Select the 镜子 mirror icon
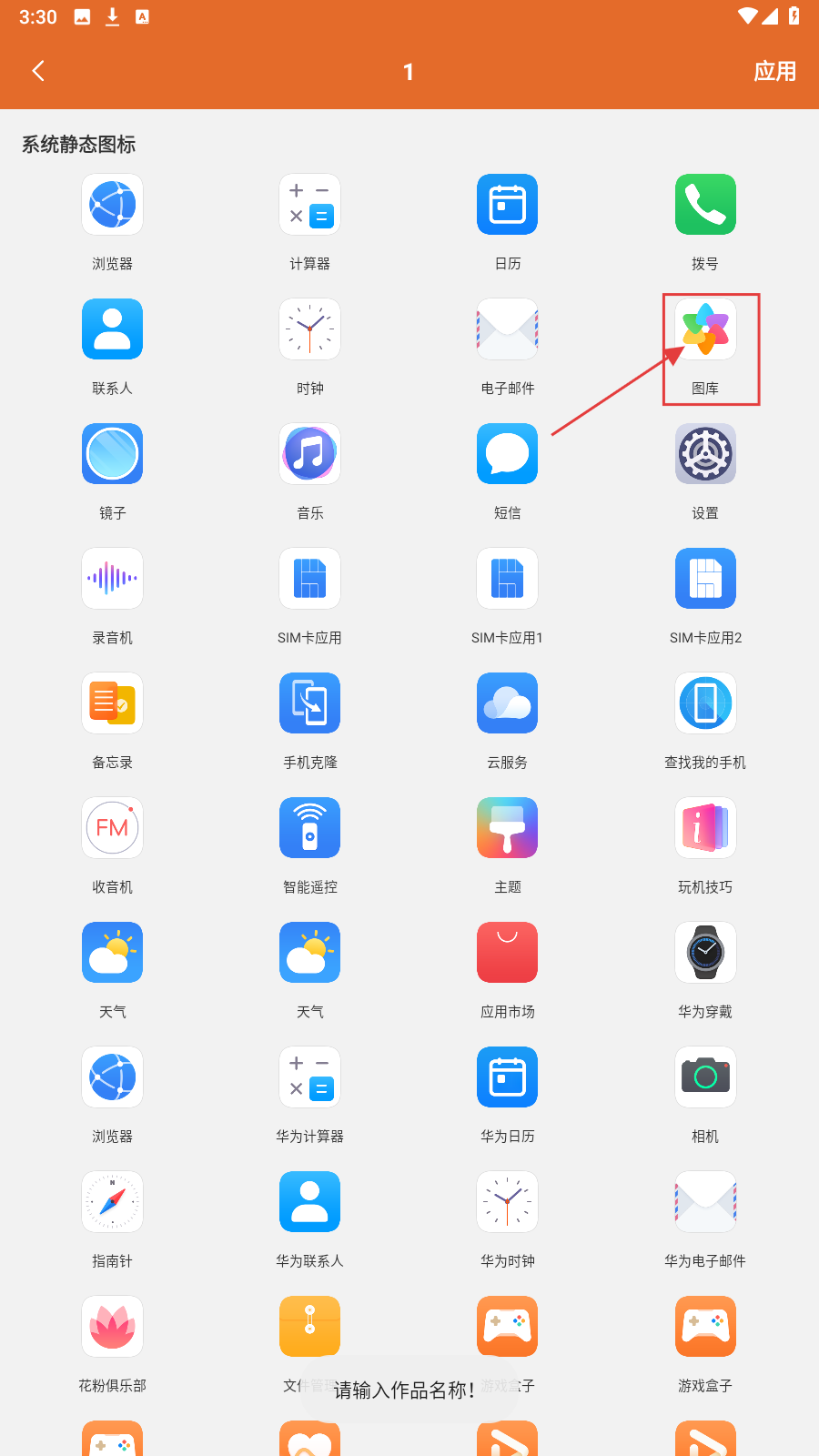 112,454
